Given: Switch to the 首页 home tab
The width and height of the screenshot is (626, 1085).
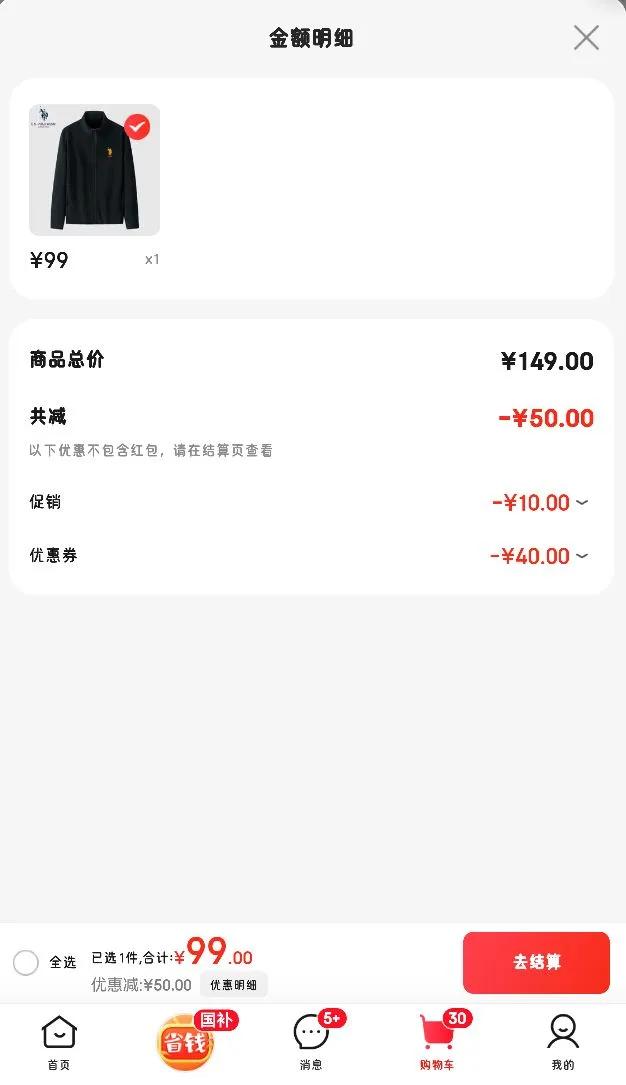Looking at the screenshot, I should [59, 1042].
